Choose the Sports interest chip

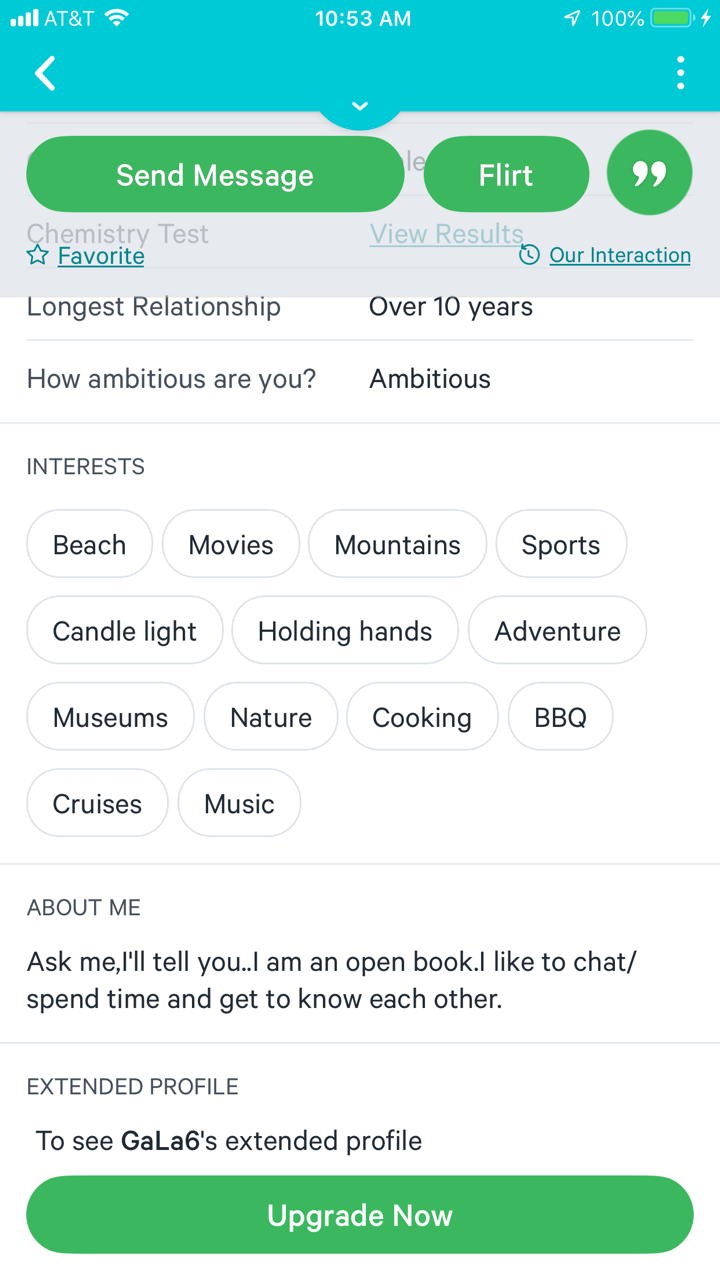(561, 545)
